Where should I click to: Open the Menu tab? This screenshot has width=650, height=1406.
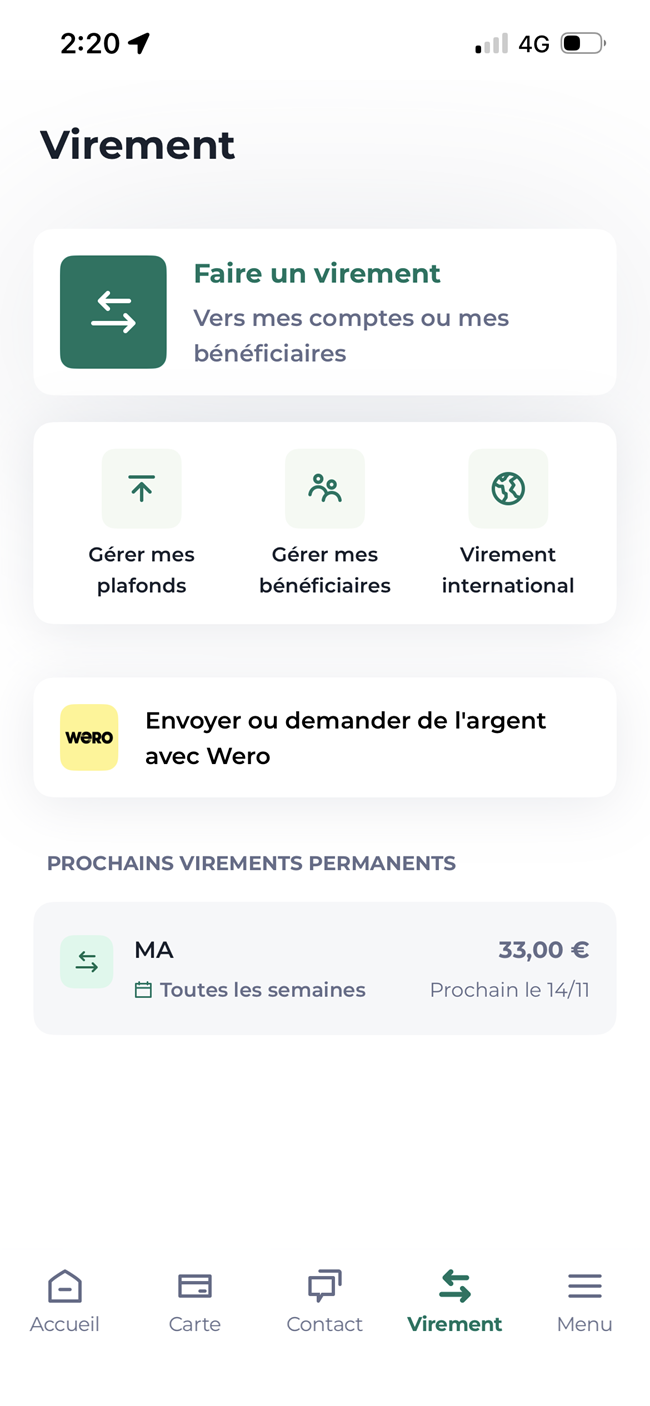point(585,1300)
